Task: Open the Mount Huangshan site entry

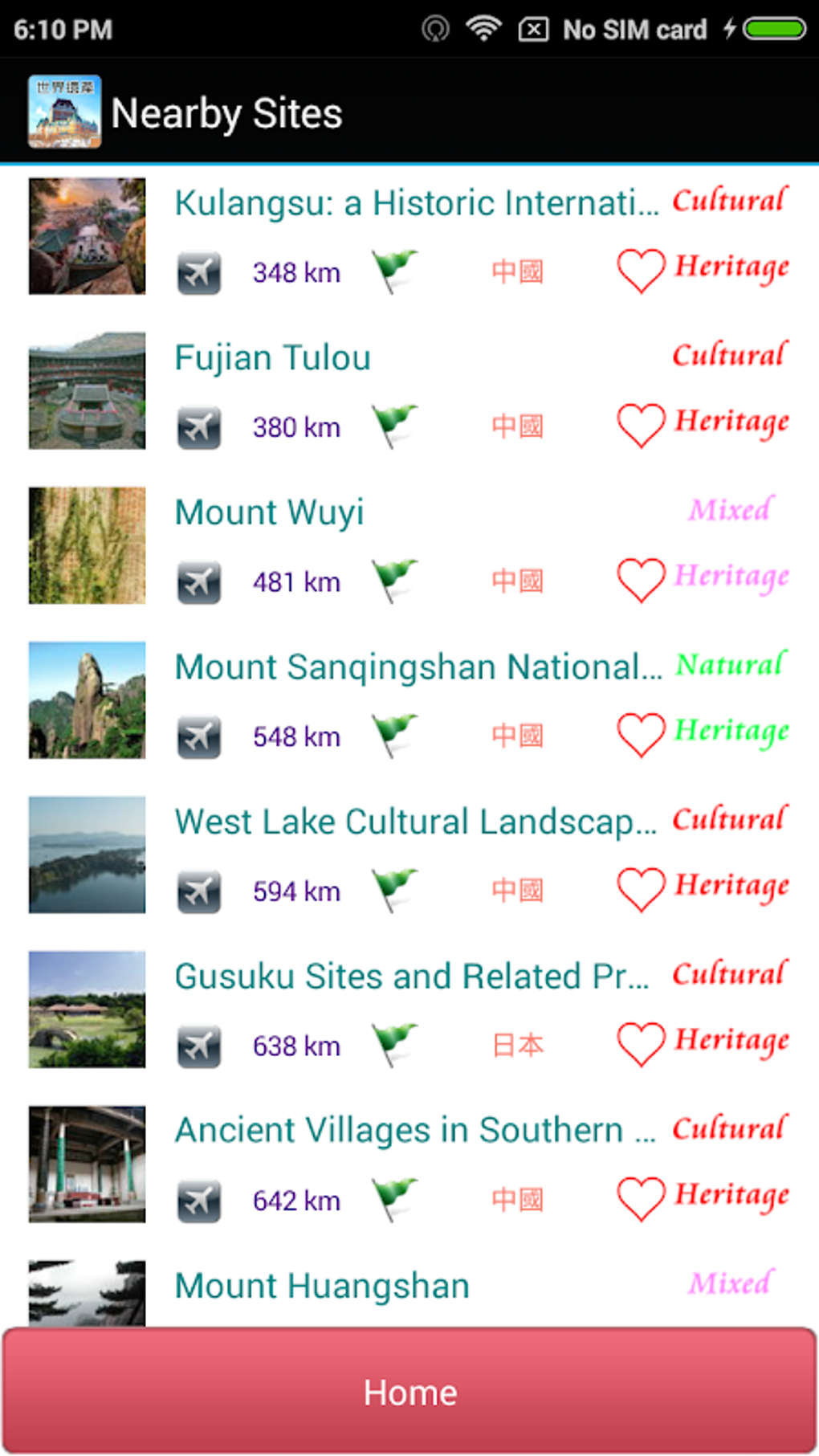Action: (323, 1286)
